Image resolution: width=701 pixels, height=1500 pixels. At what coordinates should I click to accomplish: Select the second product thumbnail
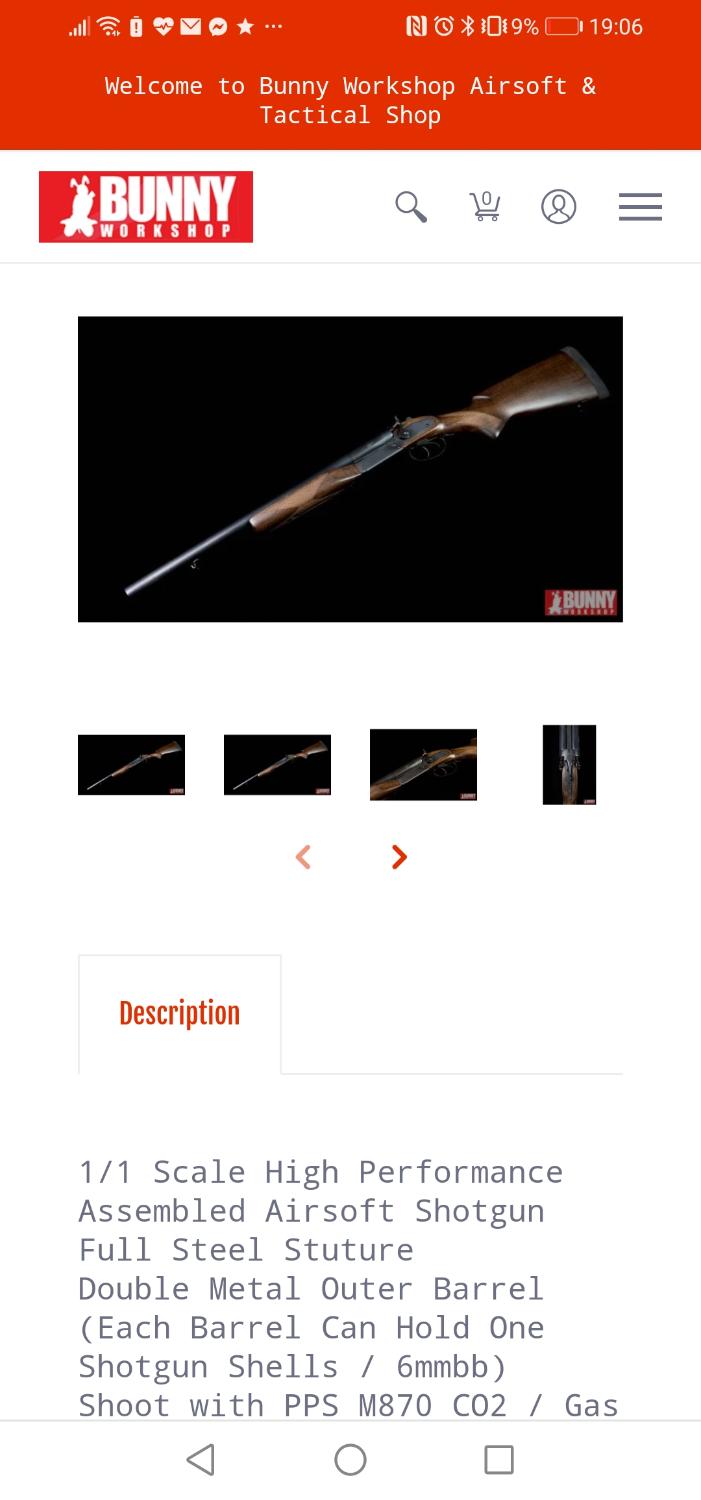point(277,765)
